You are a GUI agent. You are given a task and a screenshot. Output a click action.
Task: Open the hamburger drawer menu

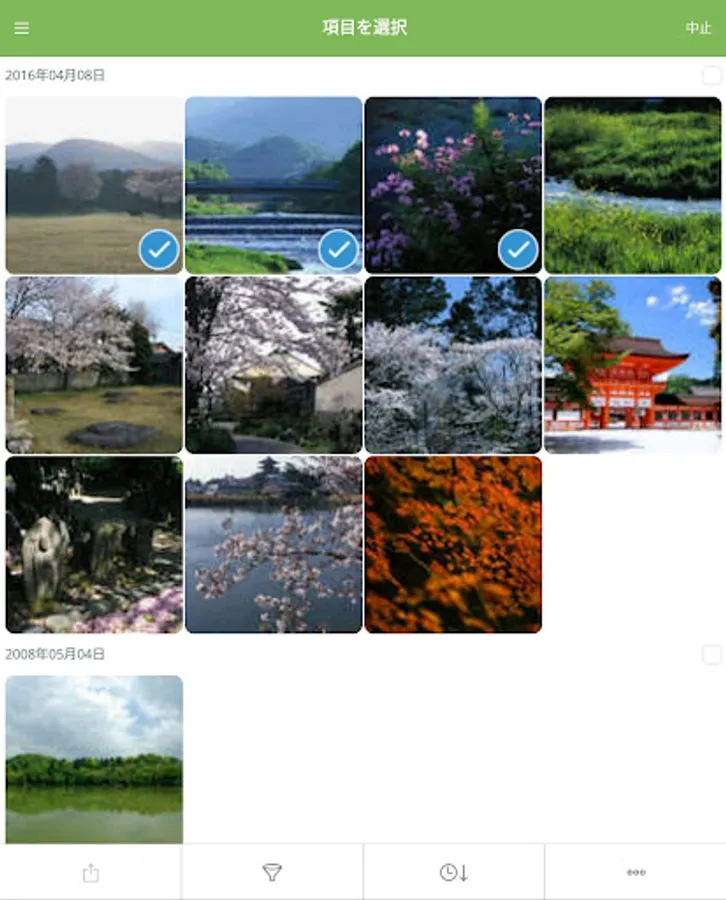point(21,28)
